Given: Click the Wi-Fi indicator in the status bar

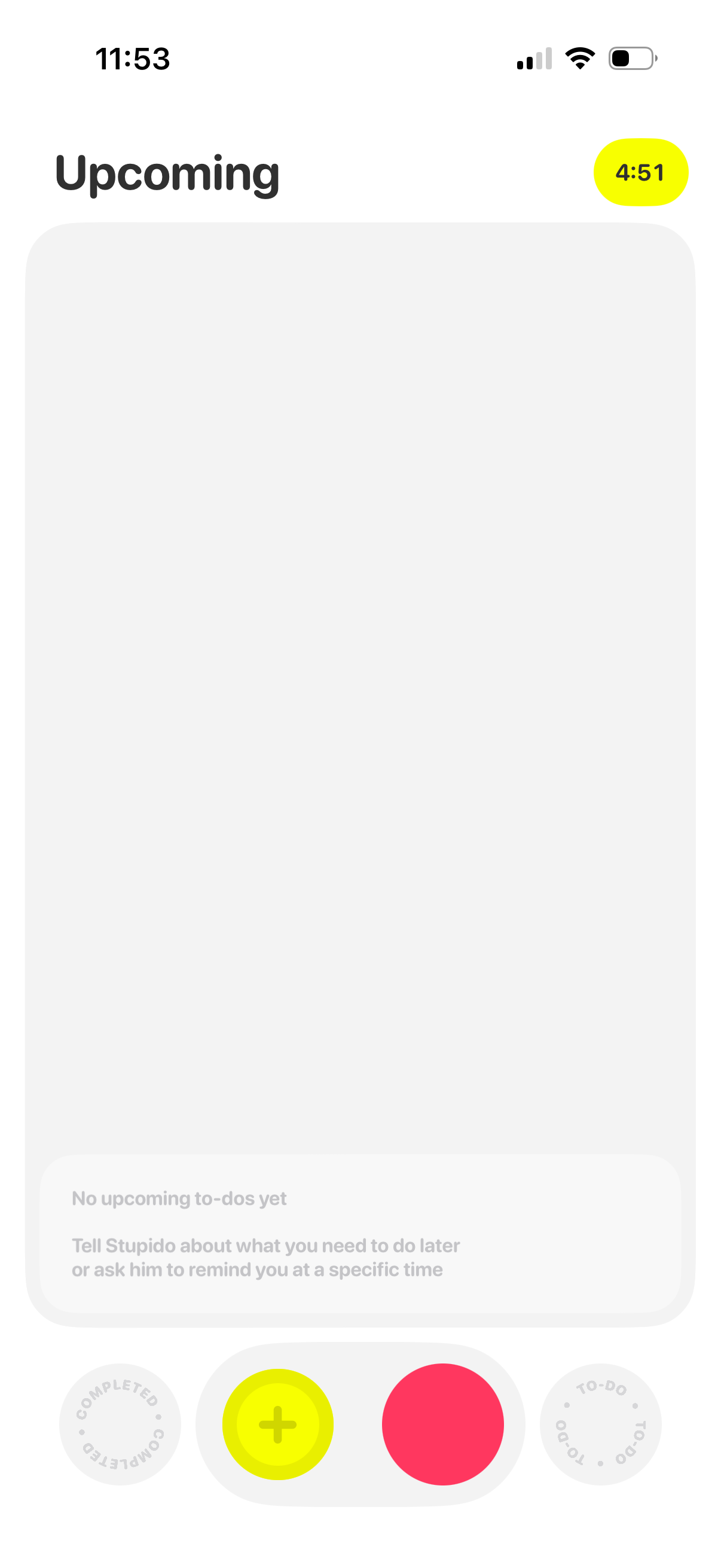Looking at the screenshot, I should (x=578, y=58).
